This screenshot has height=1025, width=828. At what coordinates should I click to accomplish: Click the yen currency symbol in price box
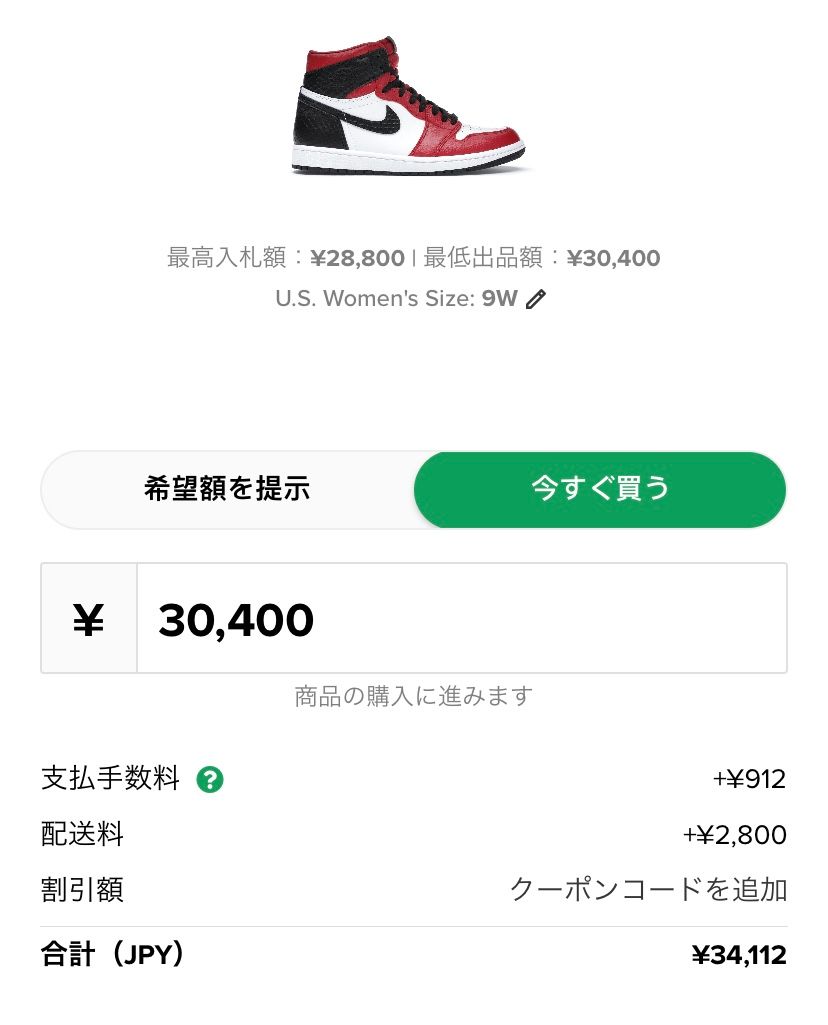tap(88, 617)
